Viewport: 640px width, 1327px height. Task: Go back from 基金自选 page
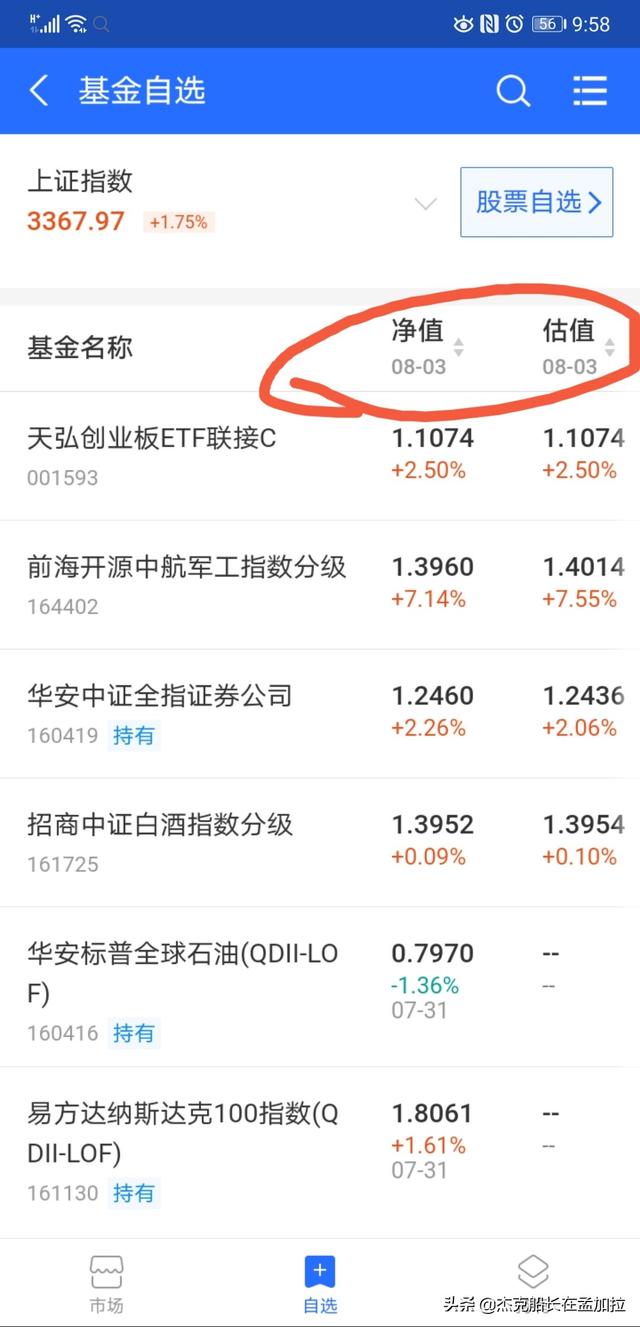tap(39, 91)
